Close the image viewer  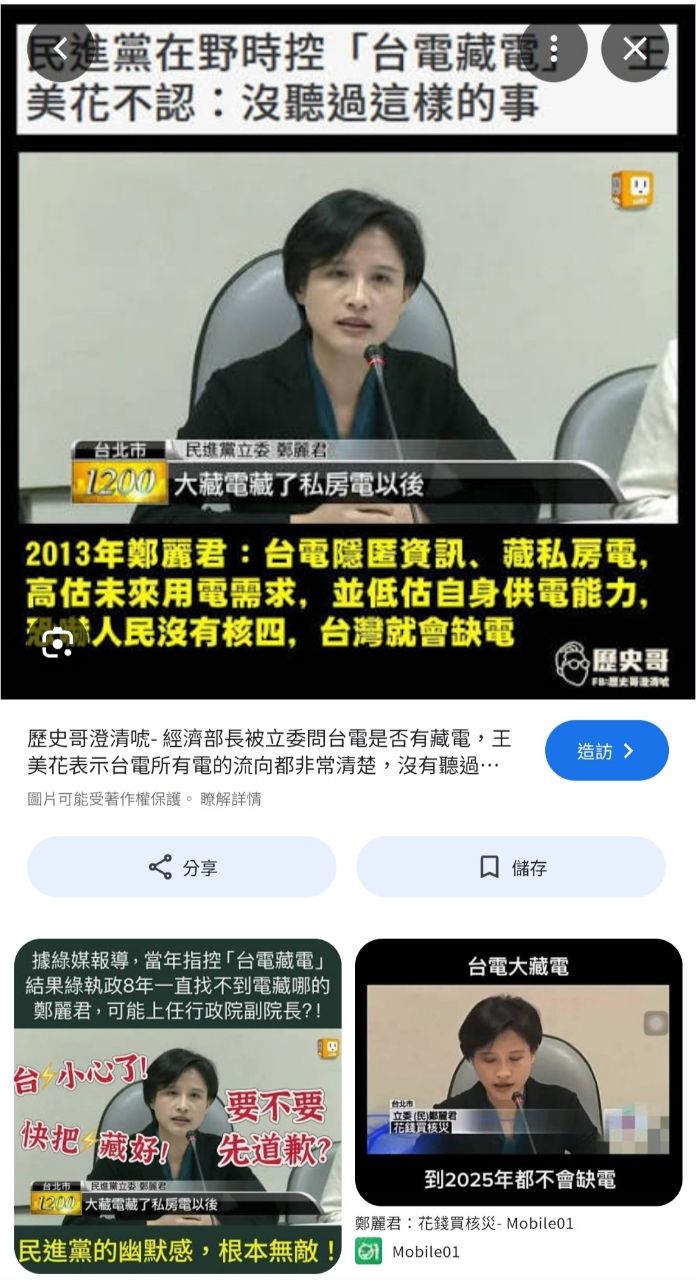coord(635,48)
